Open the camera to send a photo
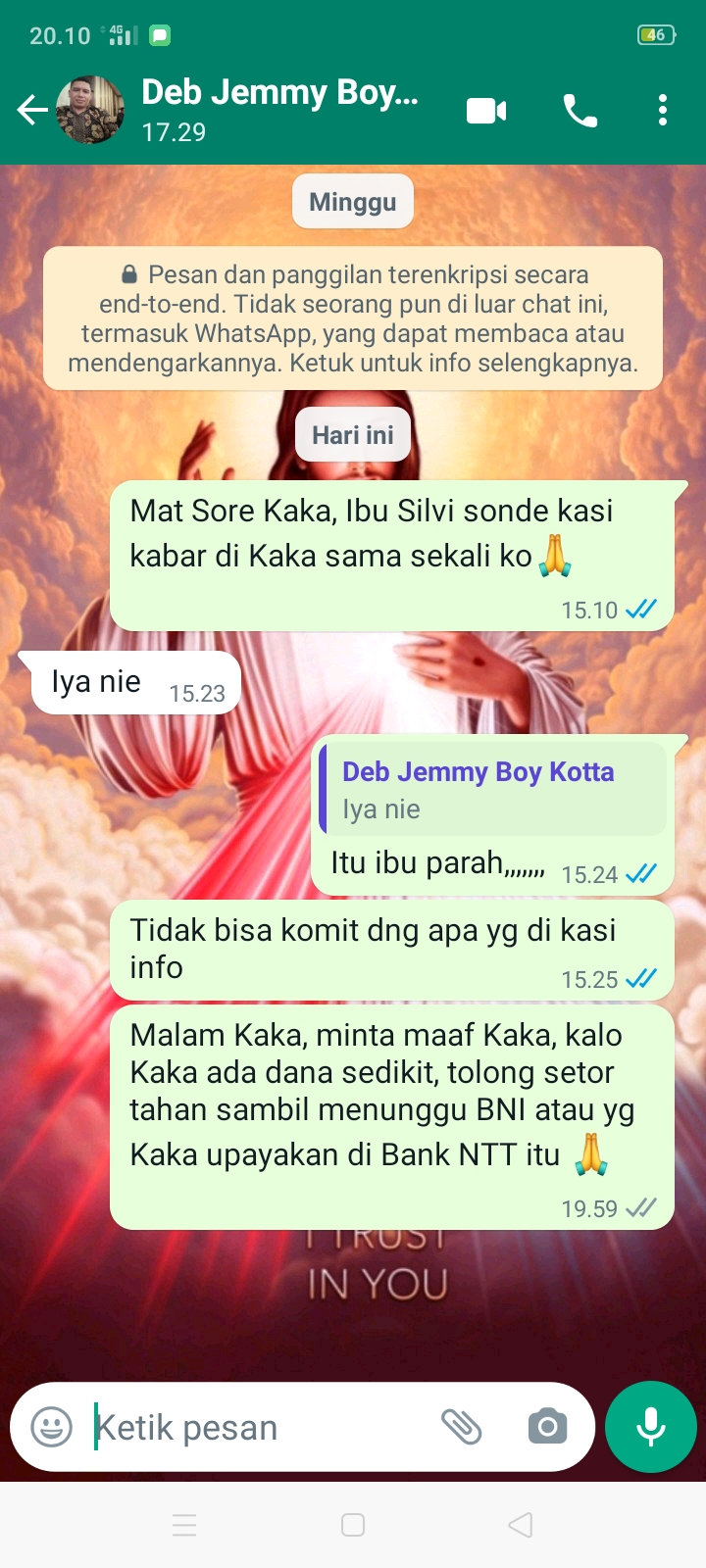 coord(547,1427)
